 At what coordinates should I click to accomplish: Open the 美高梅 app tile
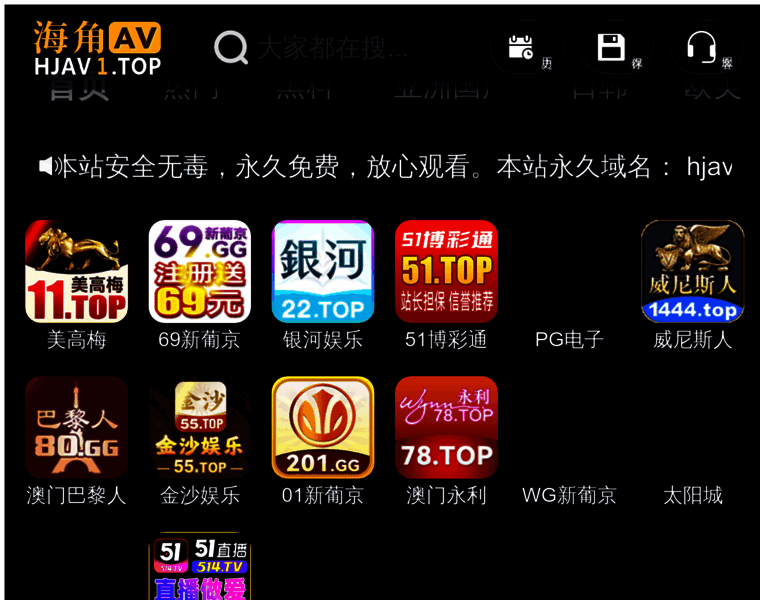(76, 271)
